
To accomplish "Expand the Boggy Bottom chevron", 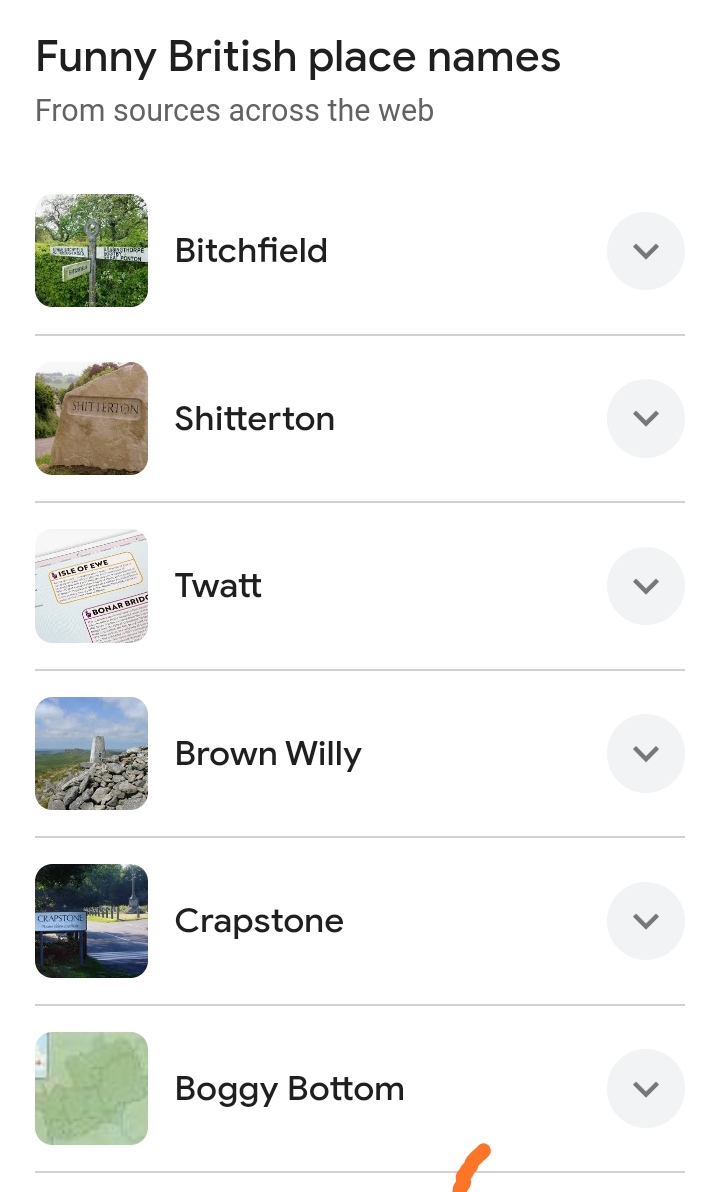I will [x=645, y=1088].
